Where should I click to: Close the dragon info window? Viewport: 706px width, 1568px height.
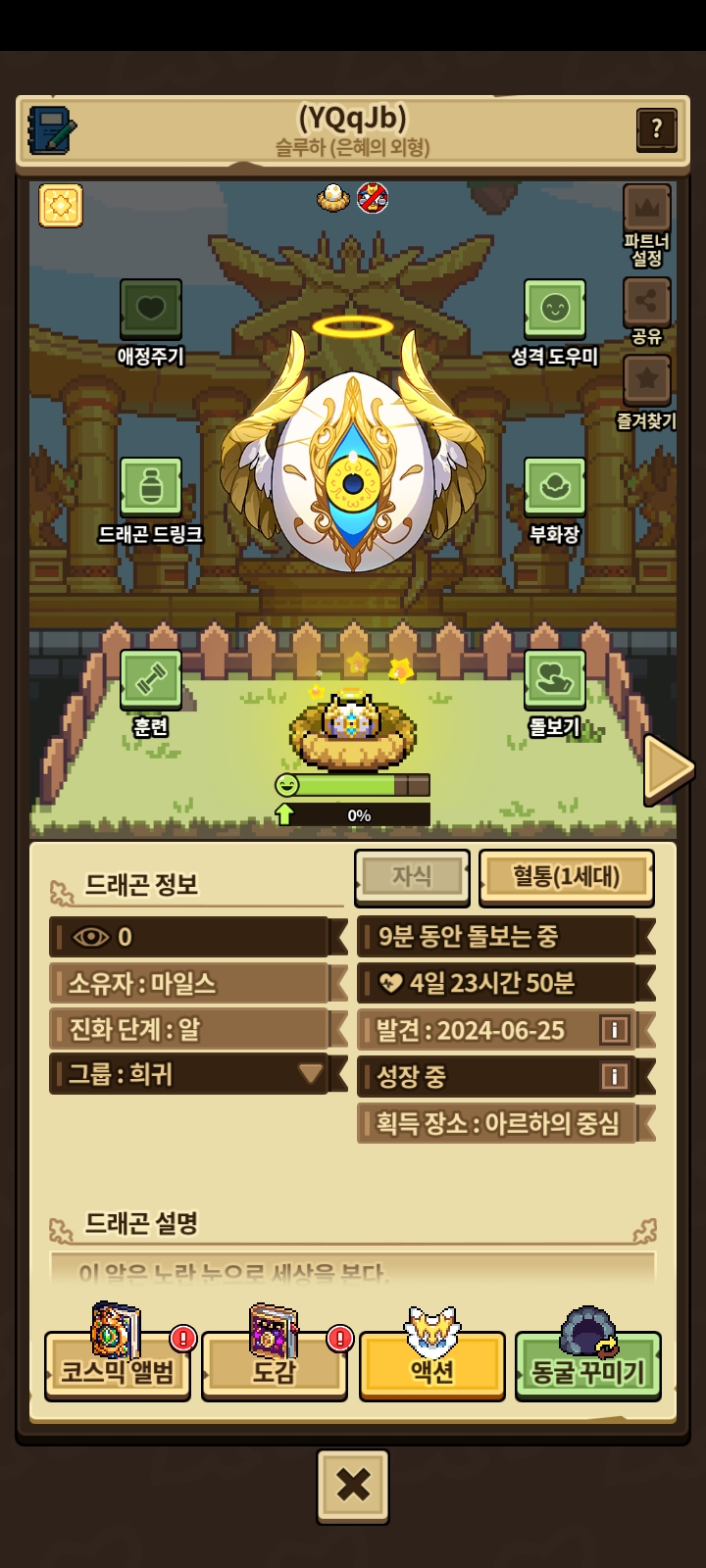click(x=353, y=1486)
